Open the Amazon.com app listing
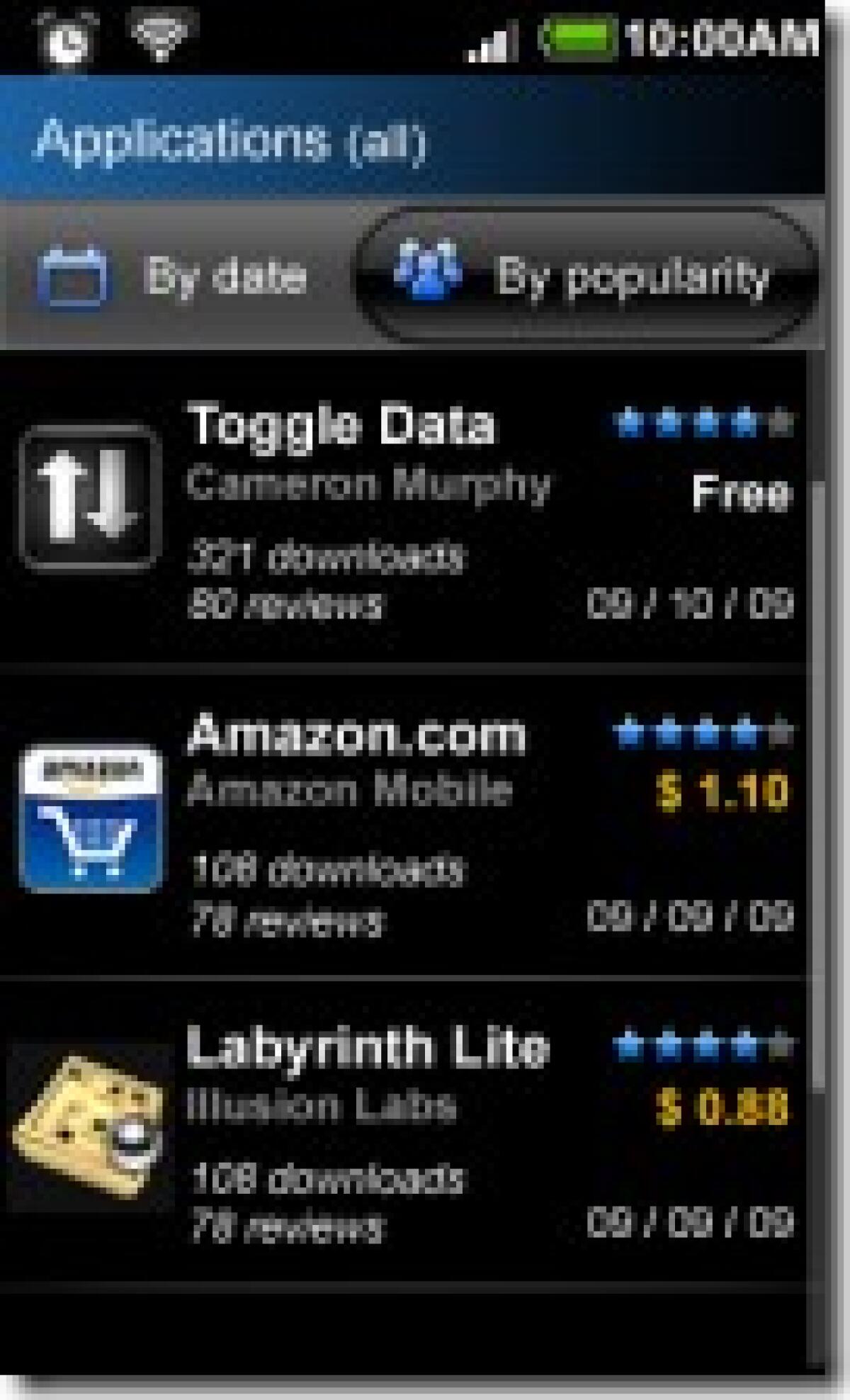850x1400 pixels. pyautogui.click(x=404, y=822)
